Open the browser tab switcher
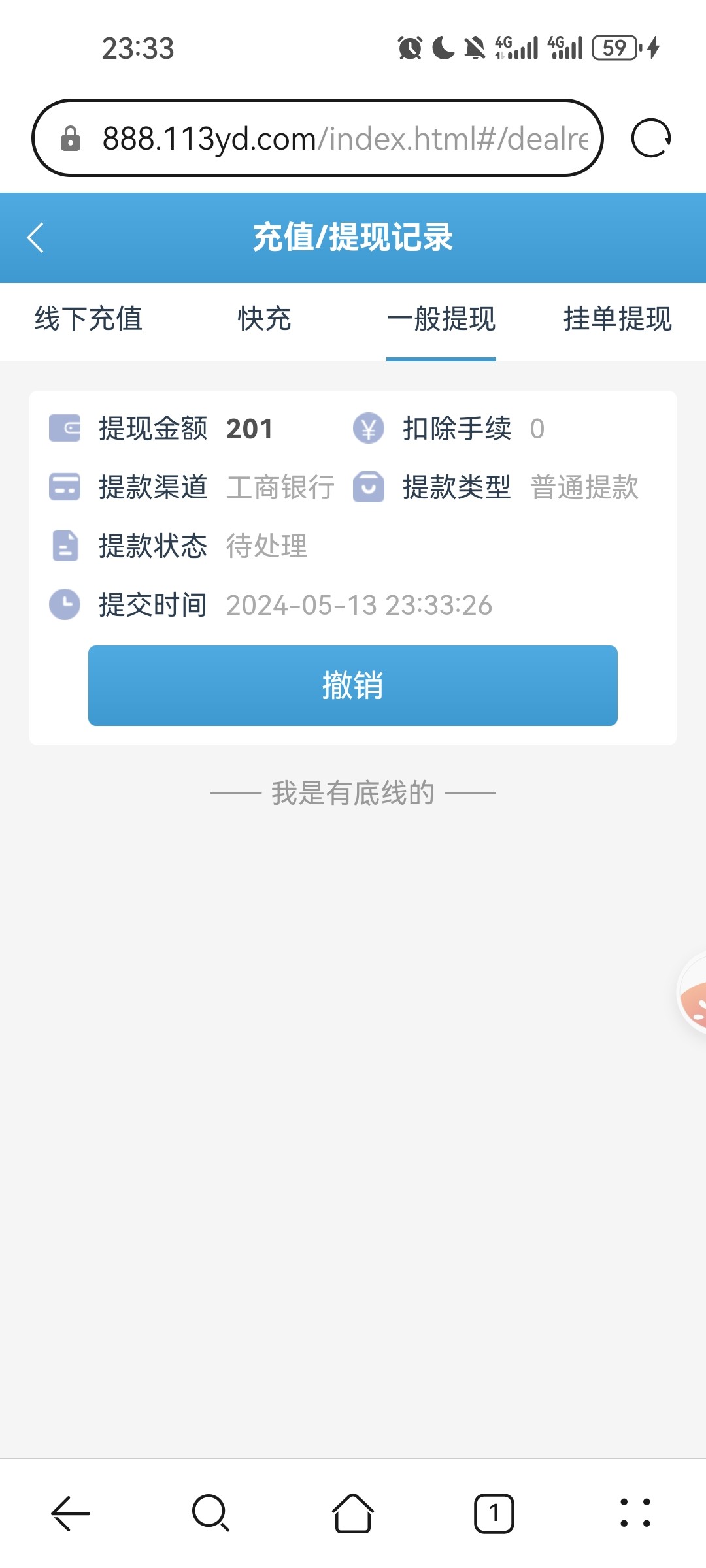Viewport: 706px width, 1568px height. click(494, 1513)
